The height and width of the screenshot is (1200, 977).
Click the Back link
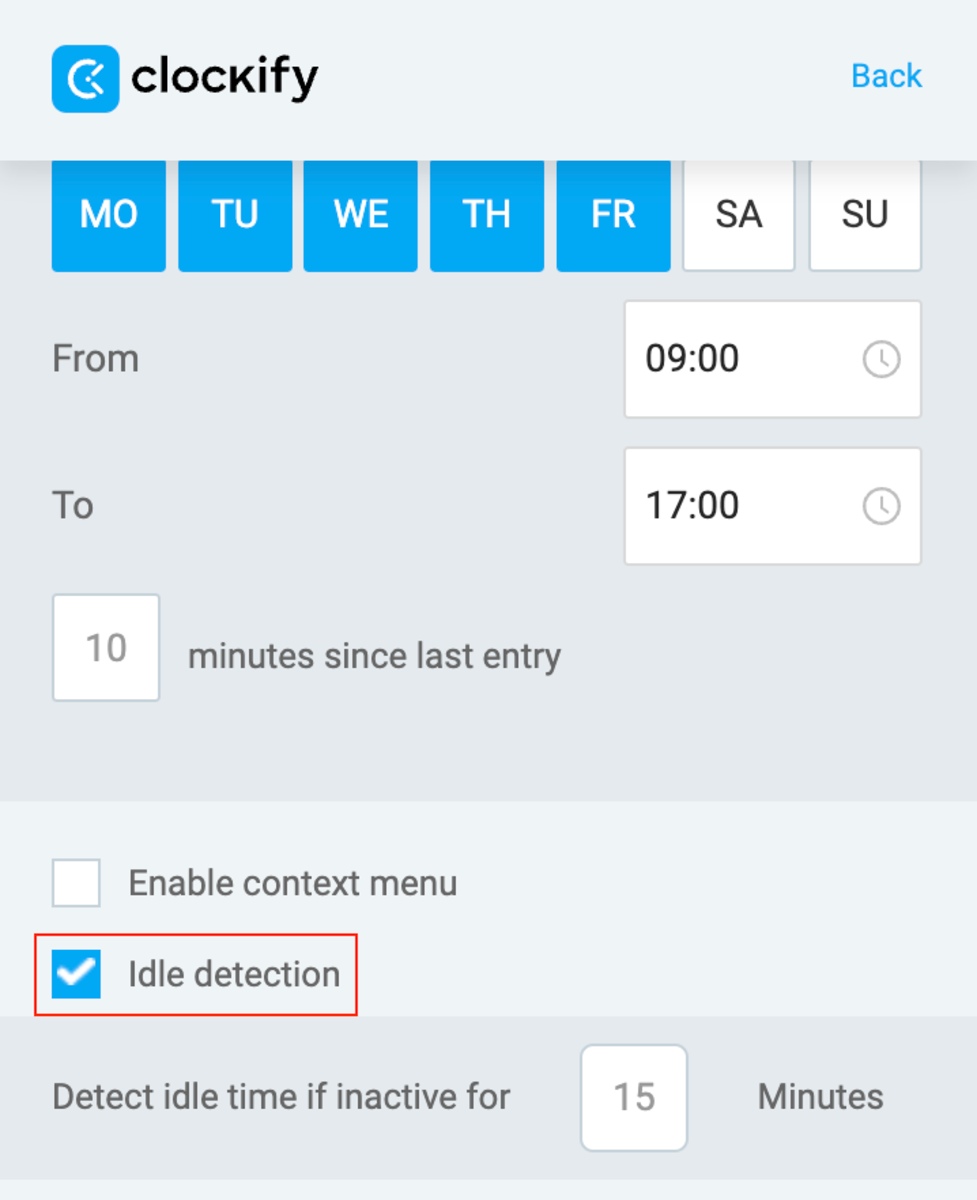click(x=885, y=76)
